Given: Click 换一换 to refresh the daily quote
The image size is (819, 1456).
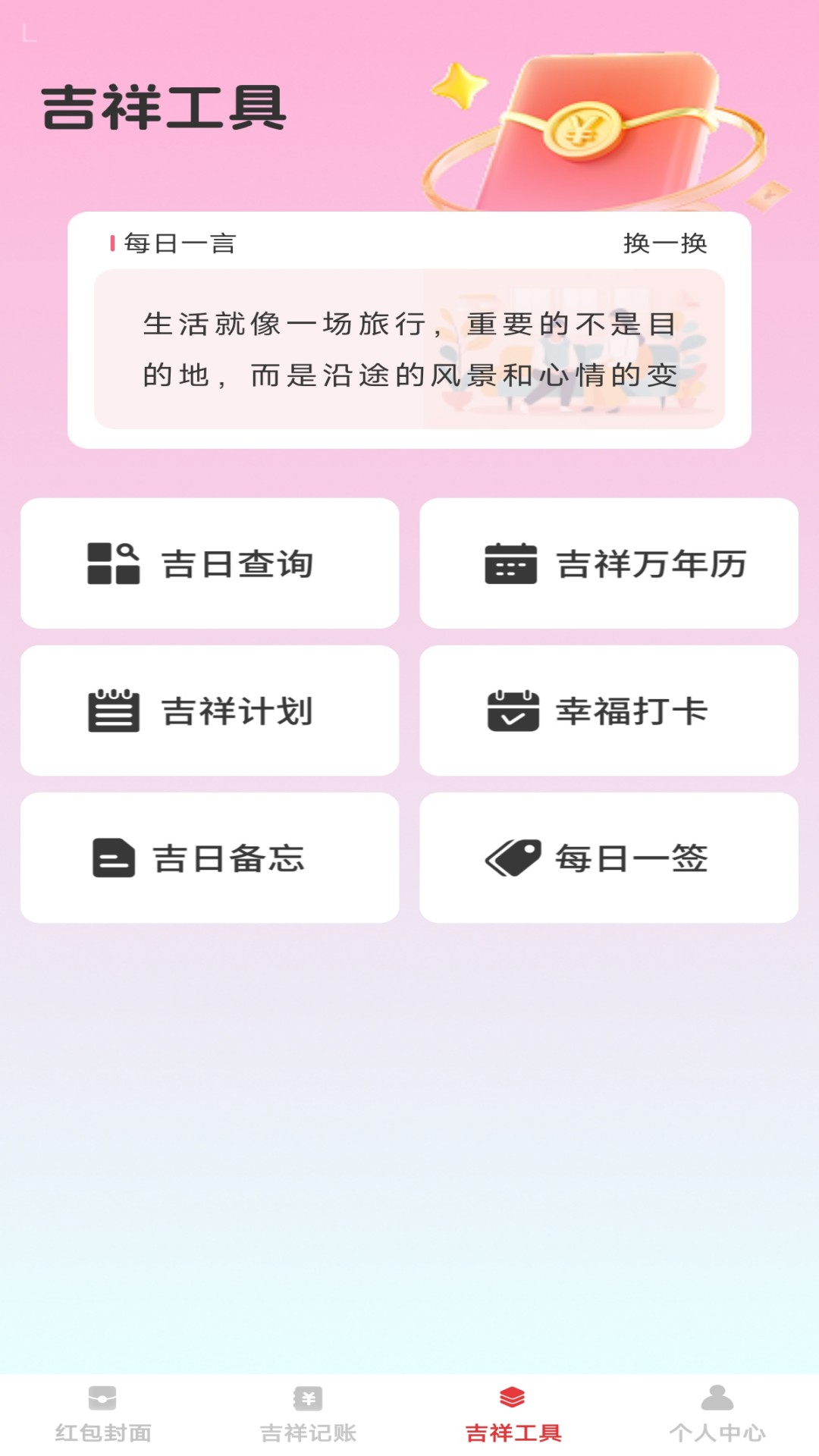Looking at the screenshot, I should 666,241.
